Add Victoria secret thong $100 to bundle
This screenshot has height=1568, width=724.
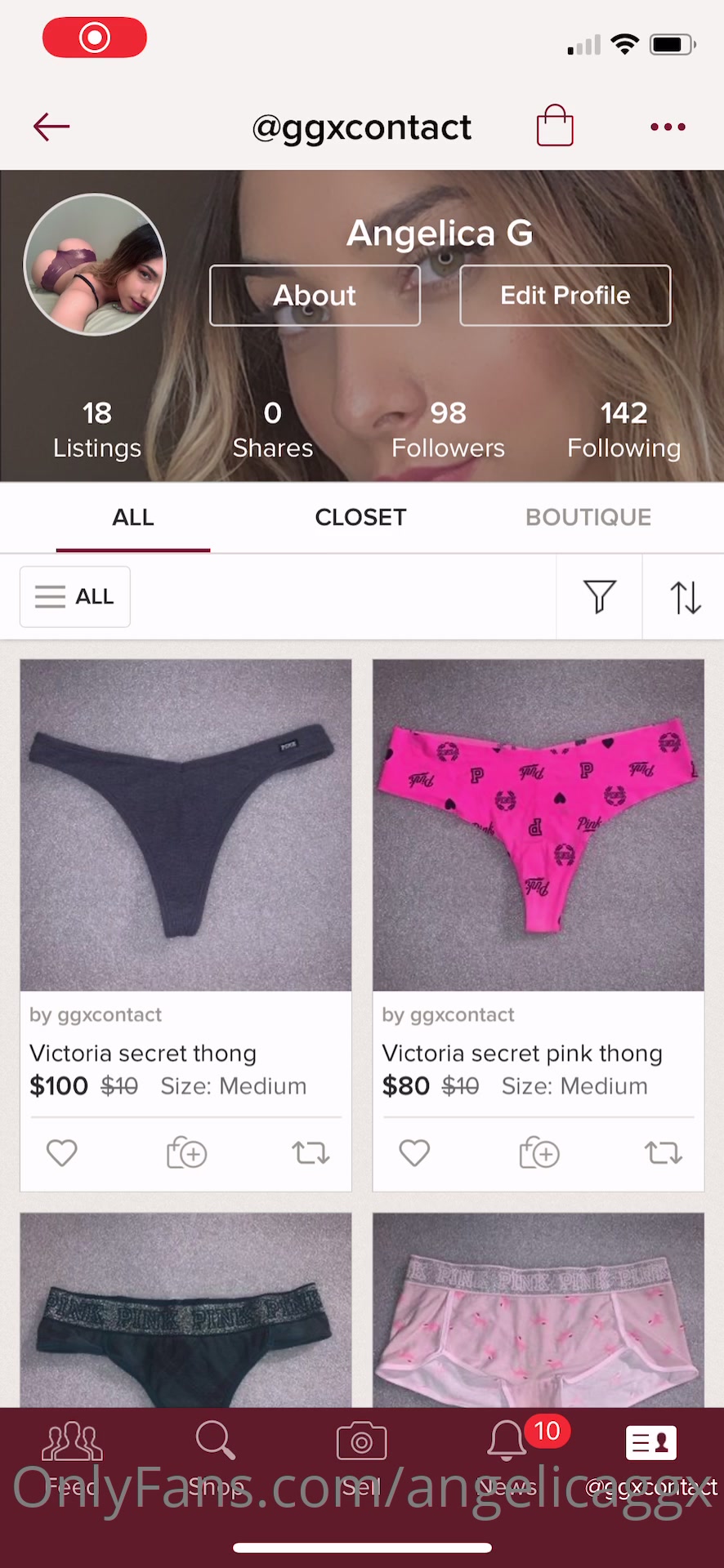point(186,1153)
